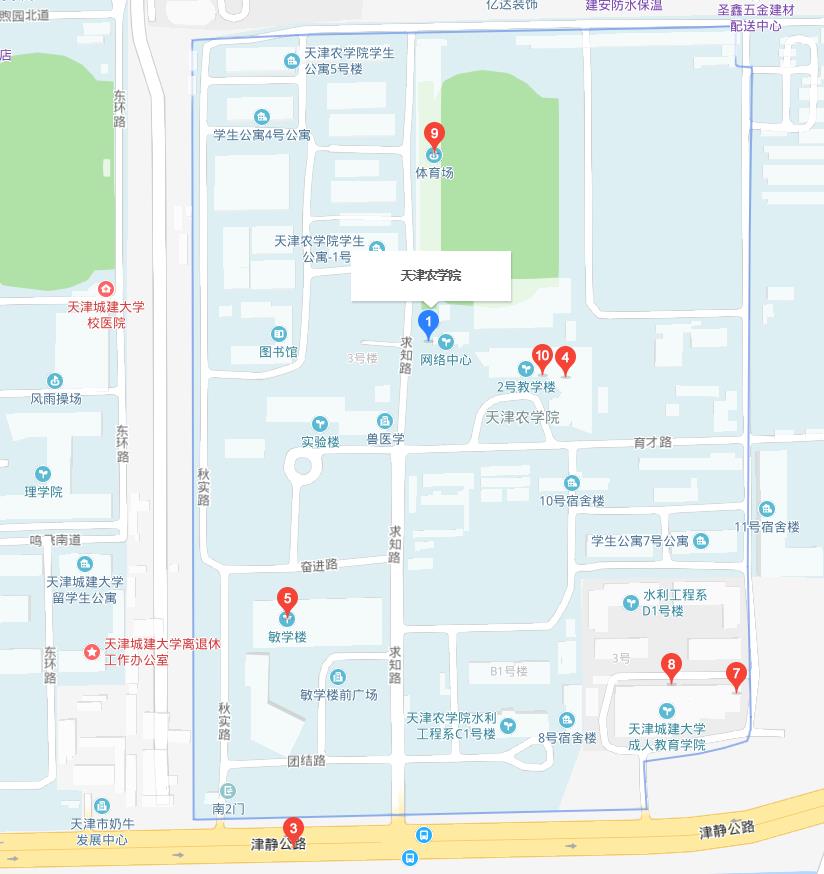Select red marker 5 at 敏学楼

[288, 600]
